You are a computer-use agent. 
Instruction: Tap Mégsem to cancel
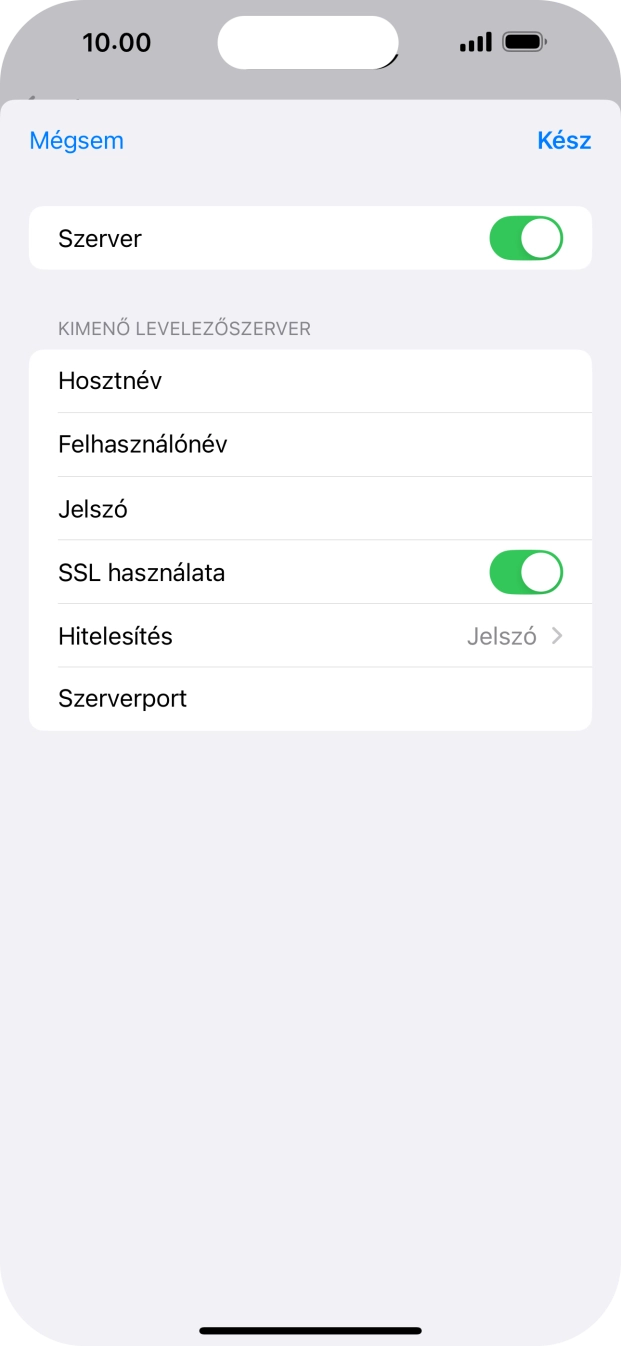click(x=77, y=141)
